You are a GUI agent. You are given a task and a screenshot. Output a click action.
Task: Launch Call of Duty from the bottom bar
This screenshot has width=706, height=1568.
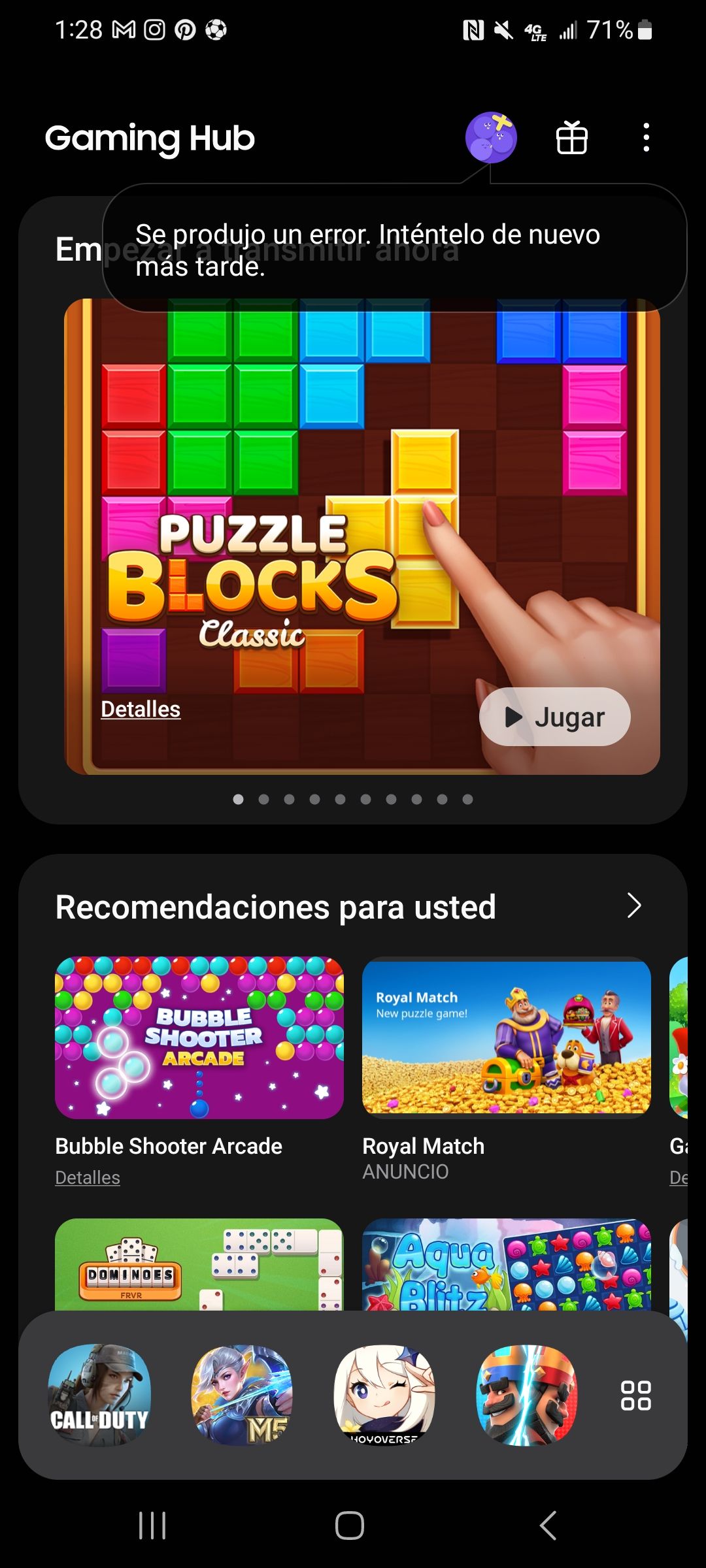(99, 1399)
